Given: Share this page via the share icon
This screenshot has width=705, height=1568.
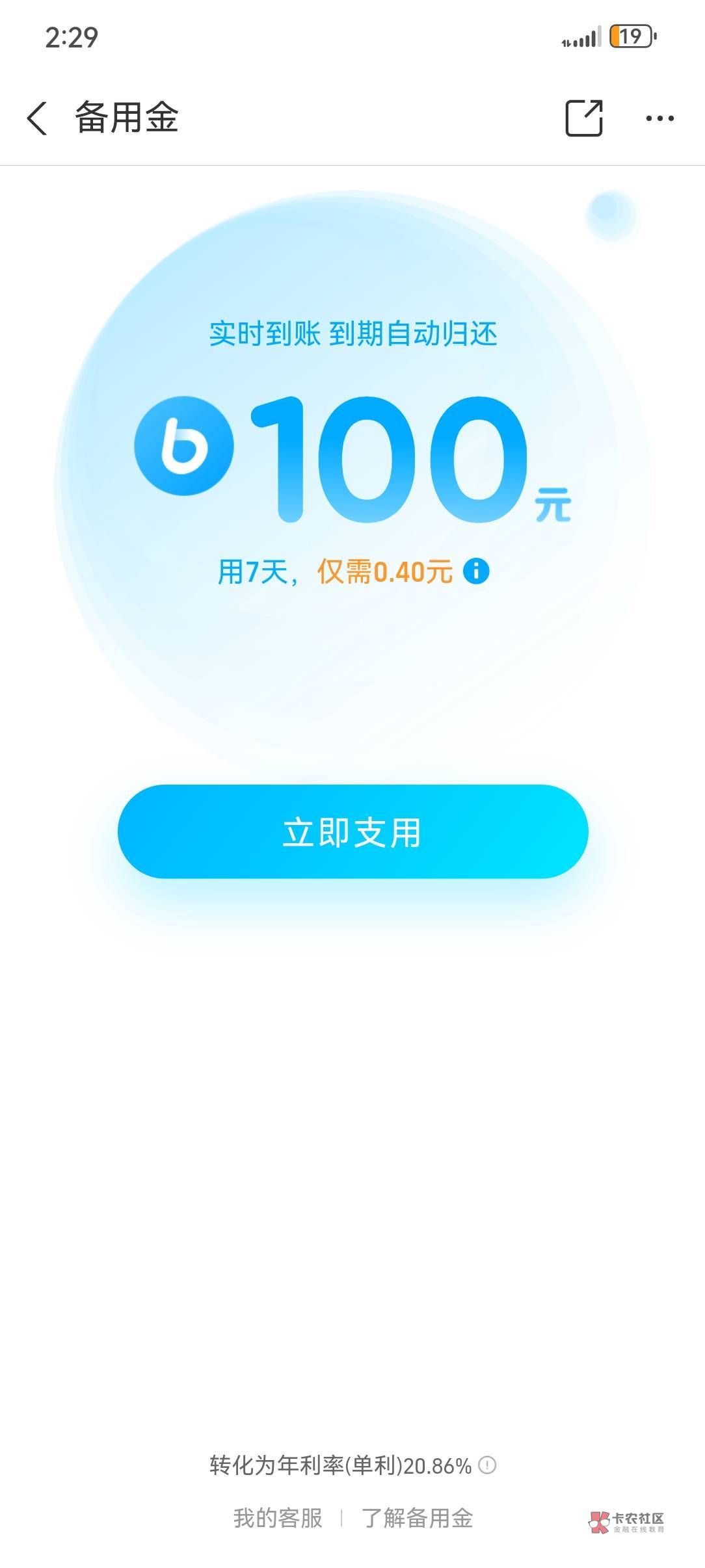Looking at the screenshot, I should tap(584, 118).
